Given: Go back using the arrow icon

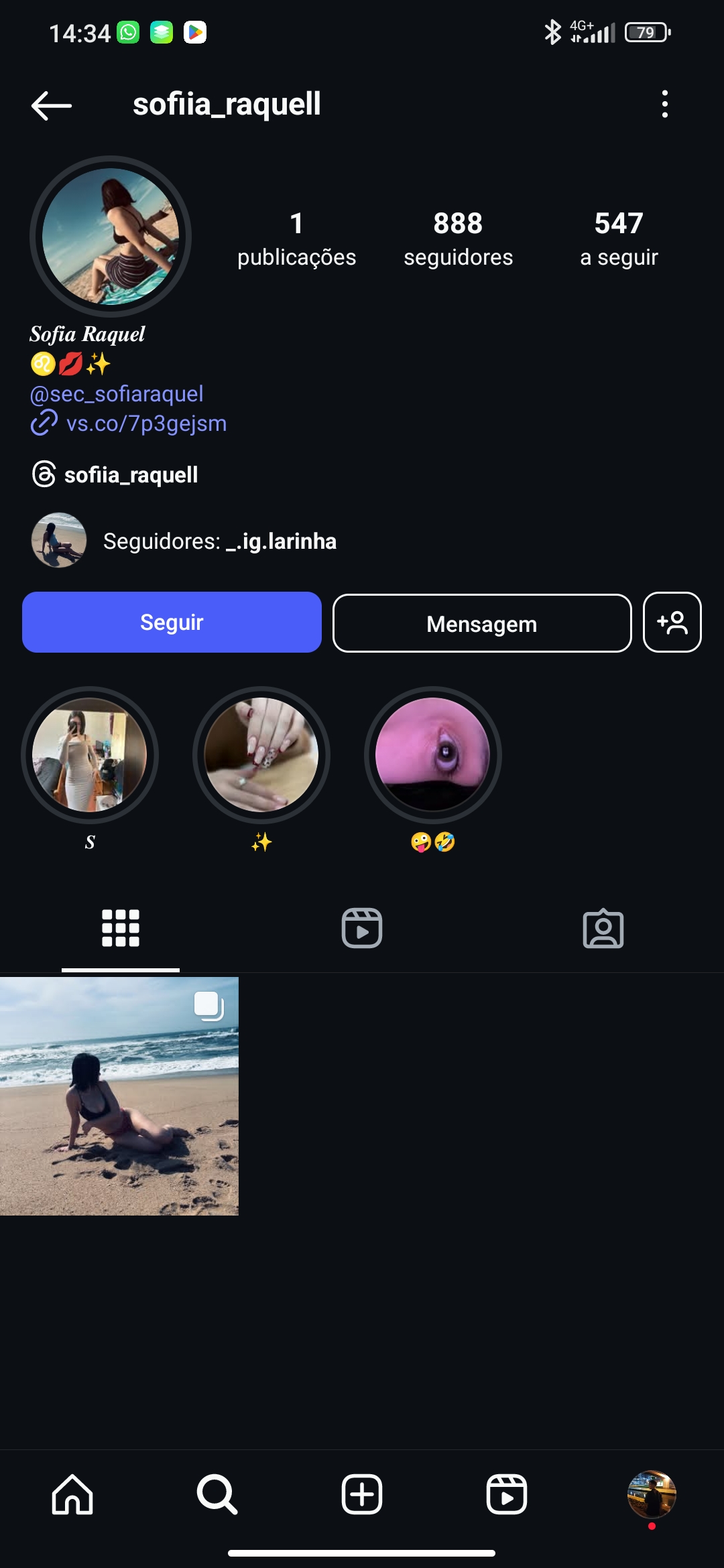Looking at the screenshot, I should coord(52,105).
